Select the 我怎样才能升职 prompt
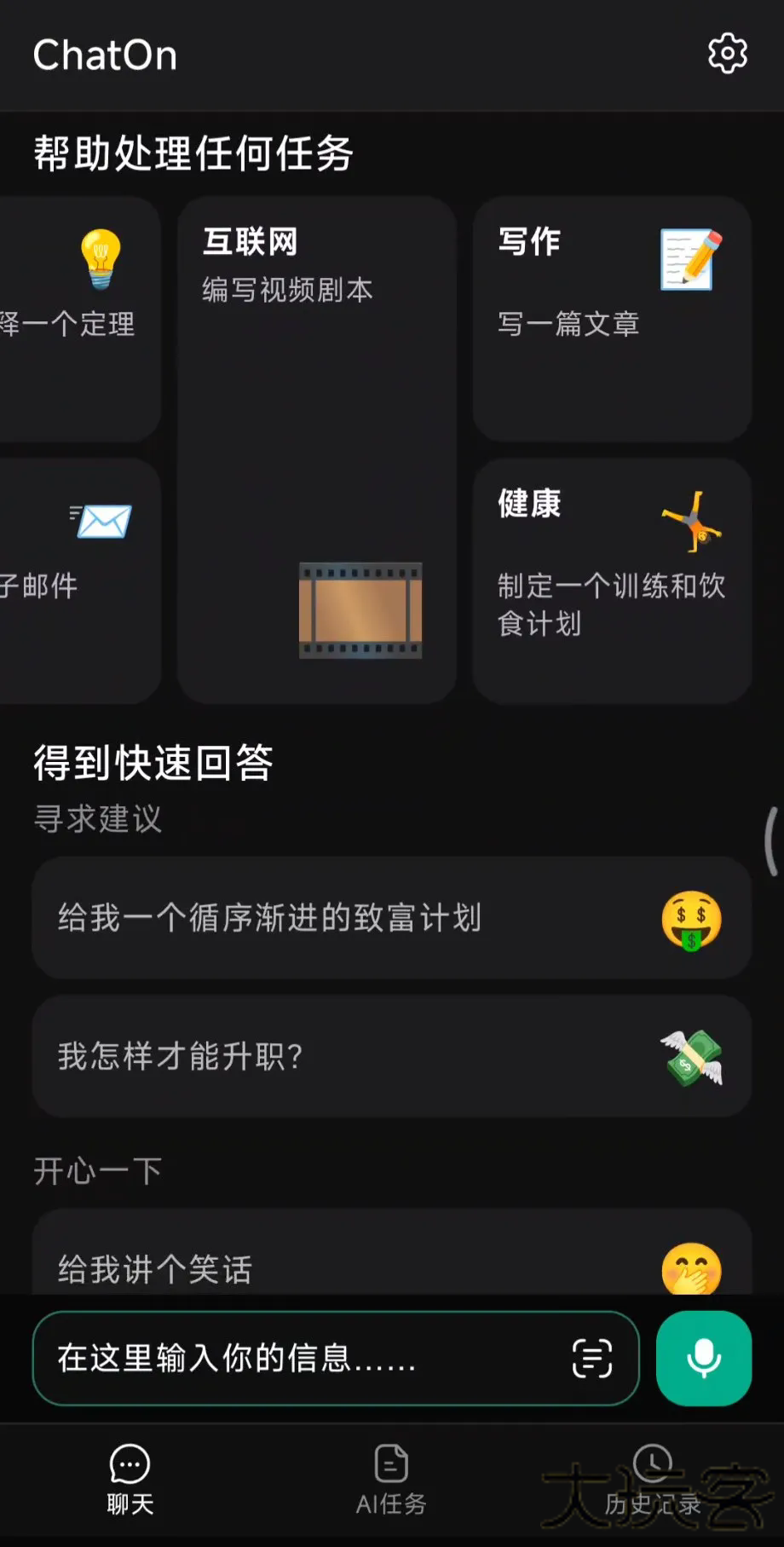Image resolution: width=784 pixels, height=1547 pixels. coord(391,1056)
